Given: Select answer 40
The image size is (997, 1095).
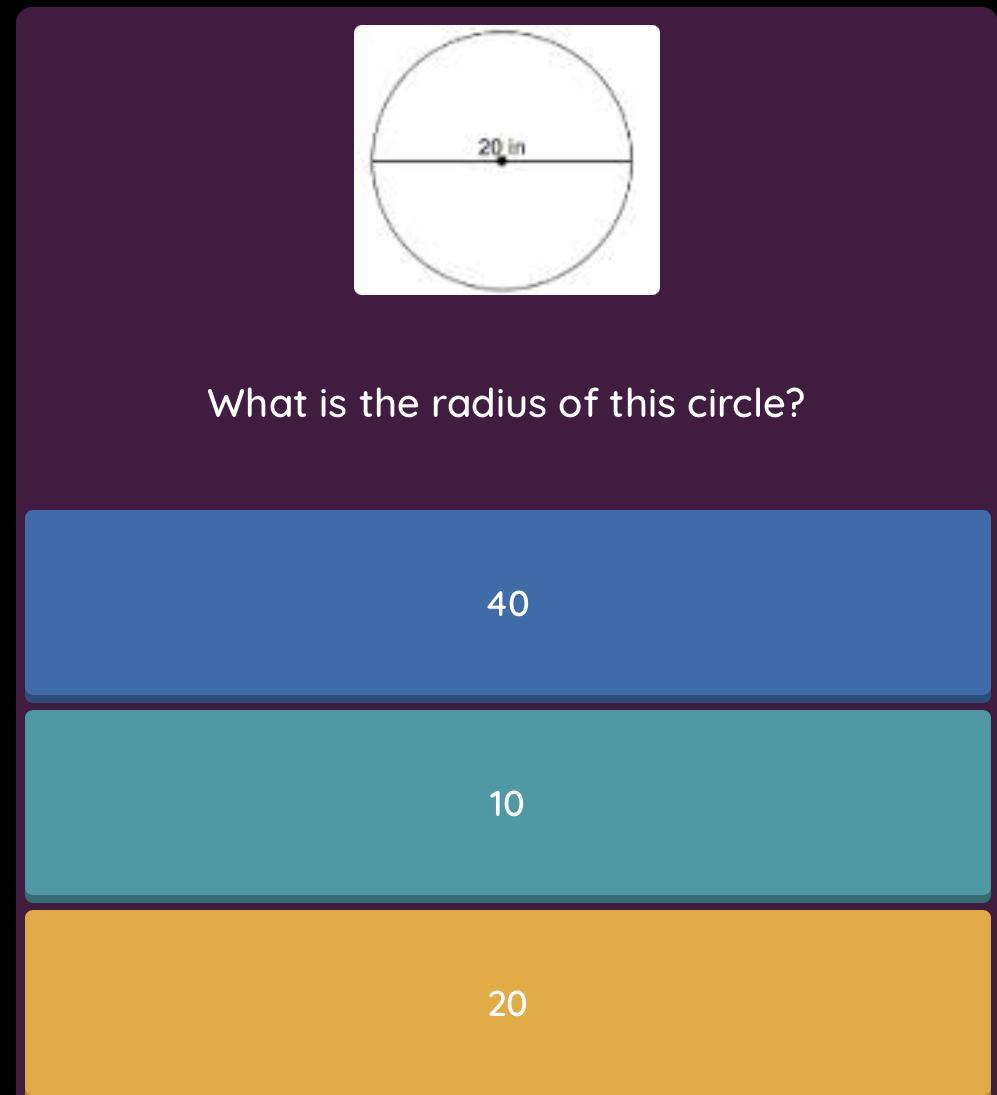Looking at the screenshot, I should 507,603.
